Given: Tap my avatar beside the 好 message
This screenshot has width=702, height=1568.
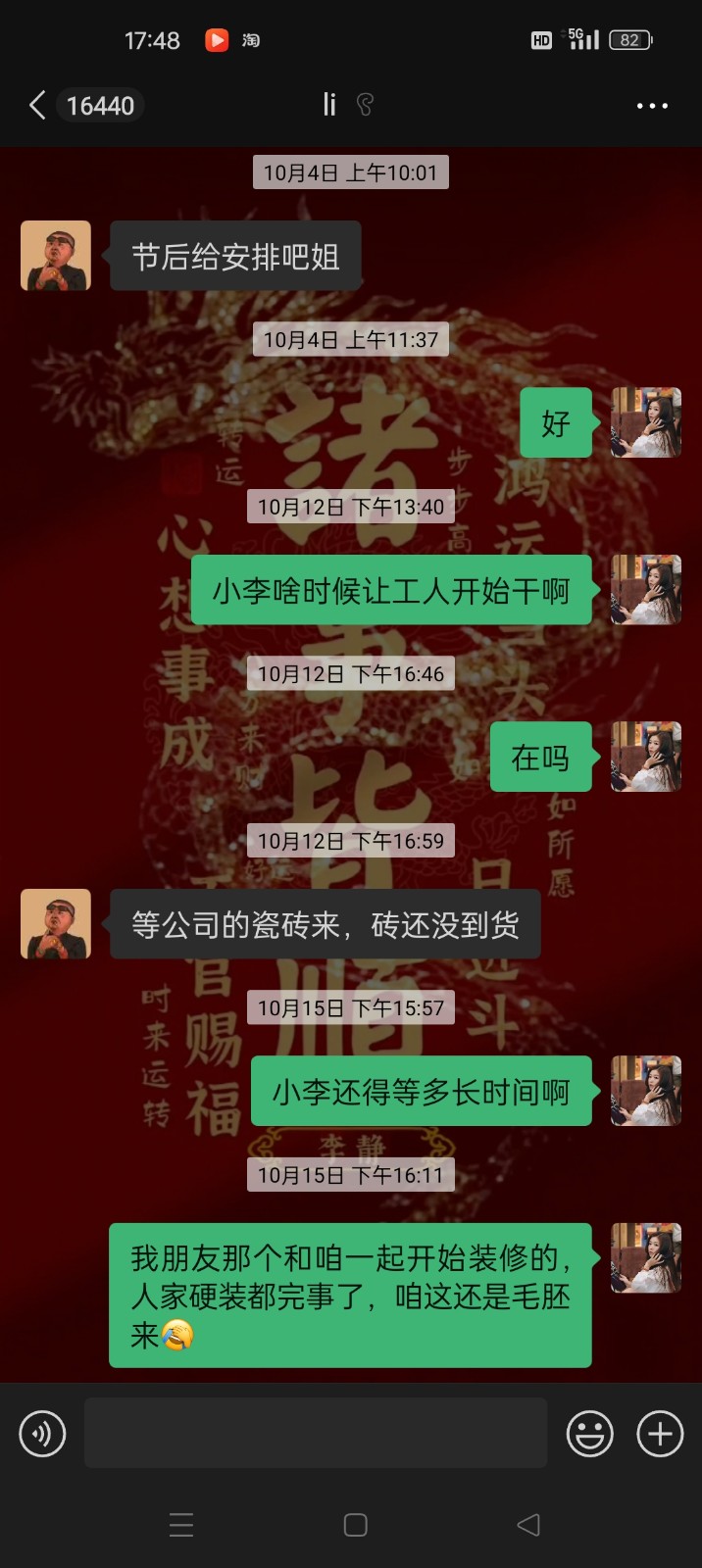Looking at the screenshot, I should point(645,422).
